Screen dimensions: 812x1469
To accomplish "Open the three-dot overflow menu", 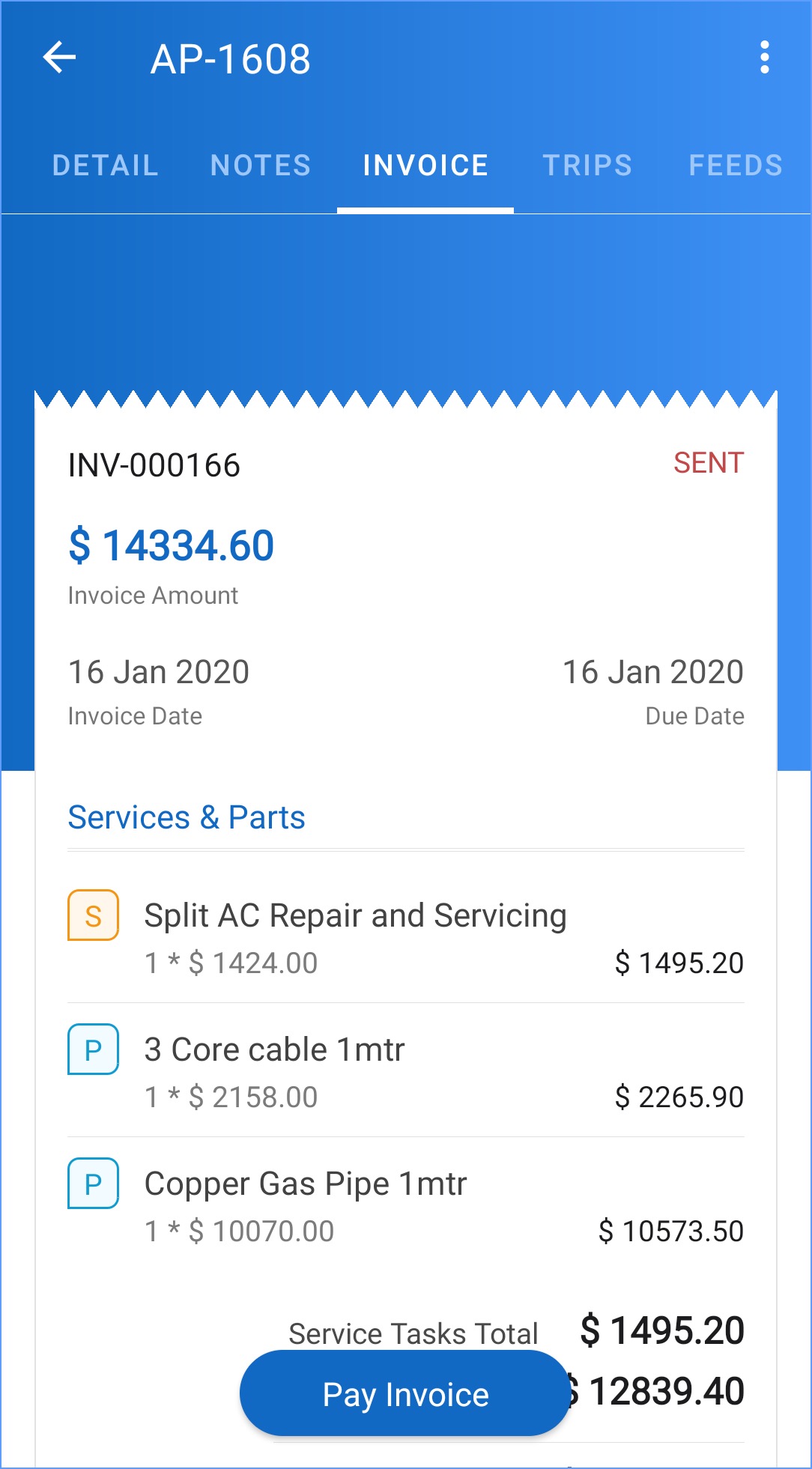I will point(764,58).
